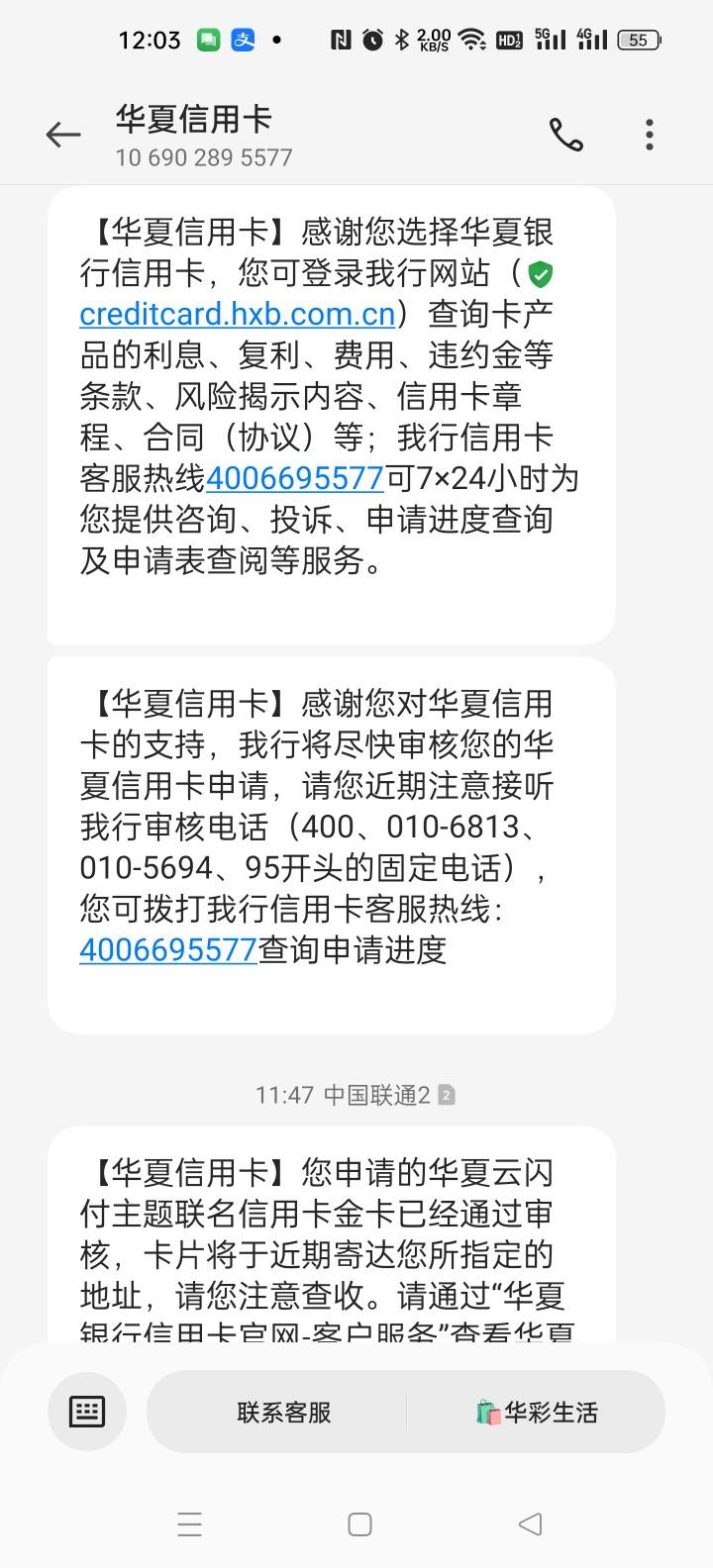Tap the system home button

(360, 1524)
